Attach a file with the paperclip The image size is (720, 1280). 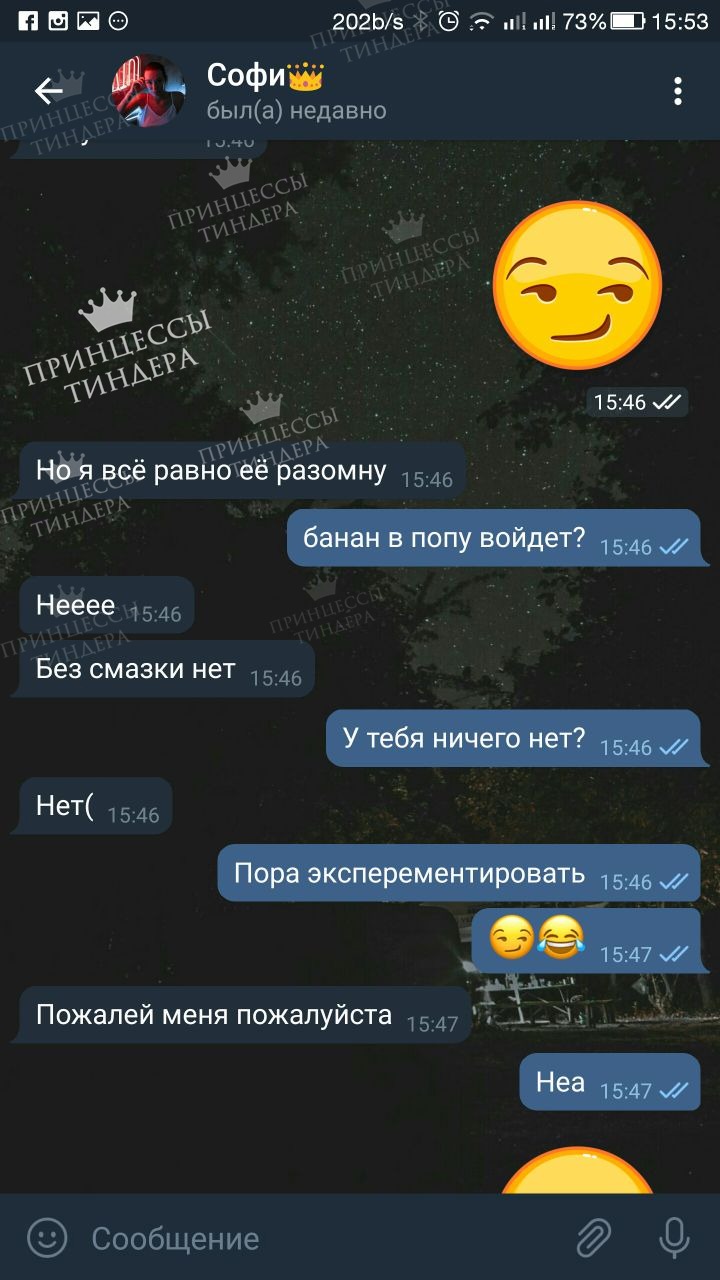(x=594, y=1238)
